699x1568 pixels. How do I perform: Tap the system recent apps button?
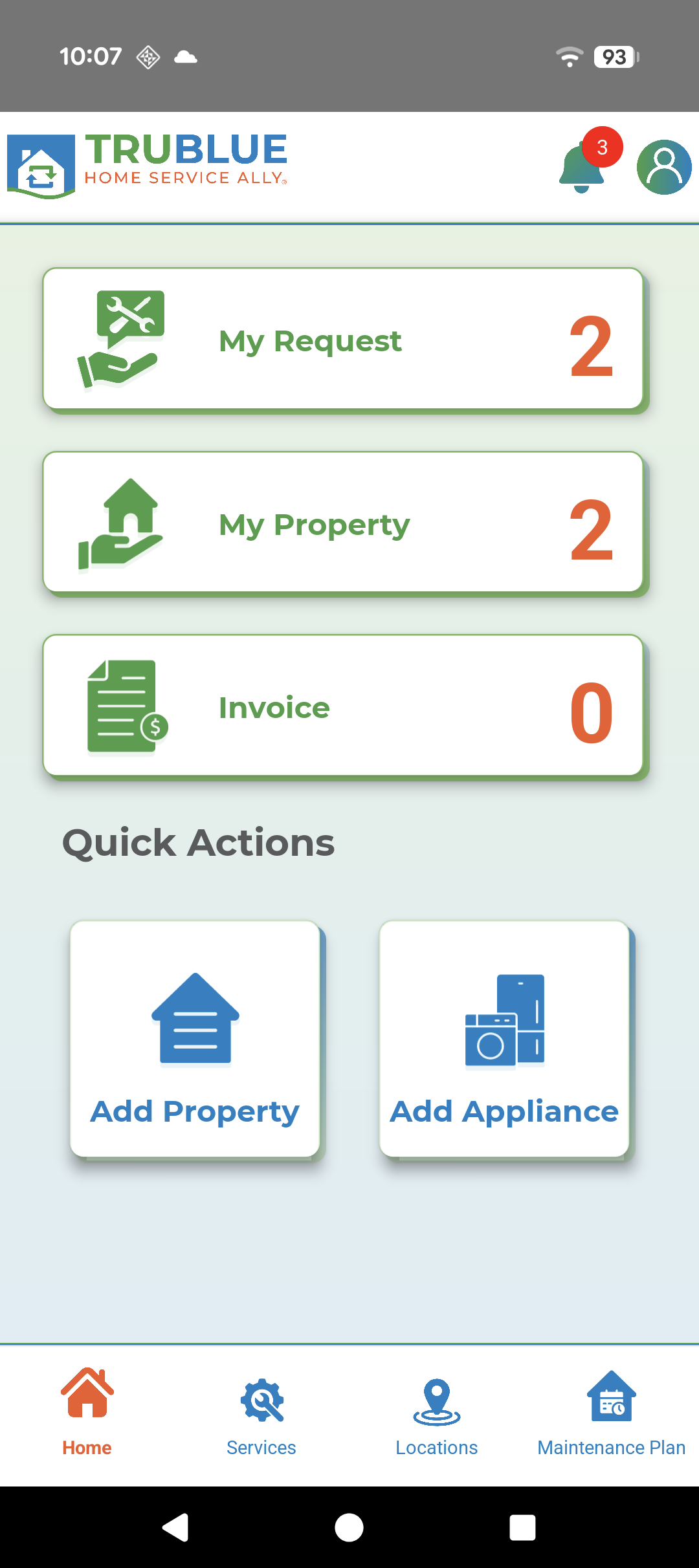click(522, 1528)
